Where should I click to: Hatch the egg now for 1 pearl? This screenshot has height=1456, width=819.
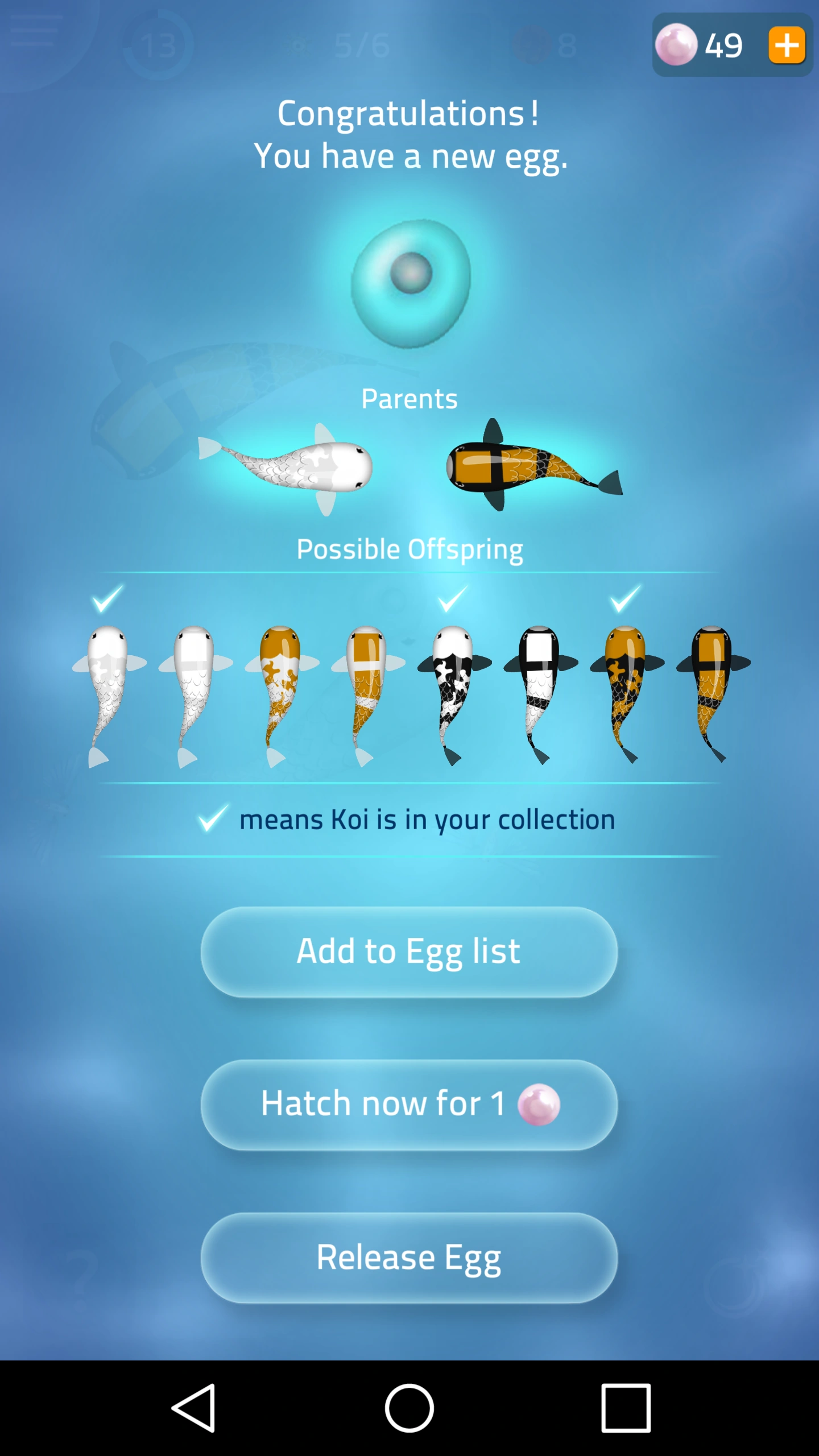pos(409,1105)
